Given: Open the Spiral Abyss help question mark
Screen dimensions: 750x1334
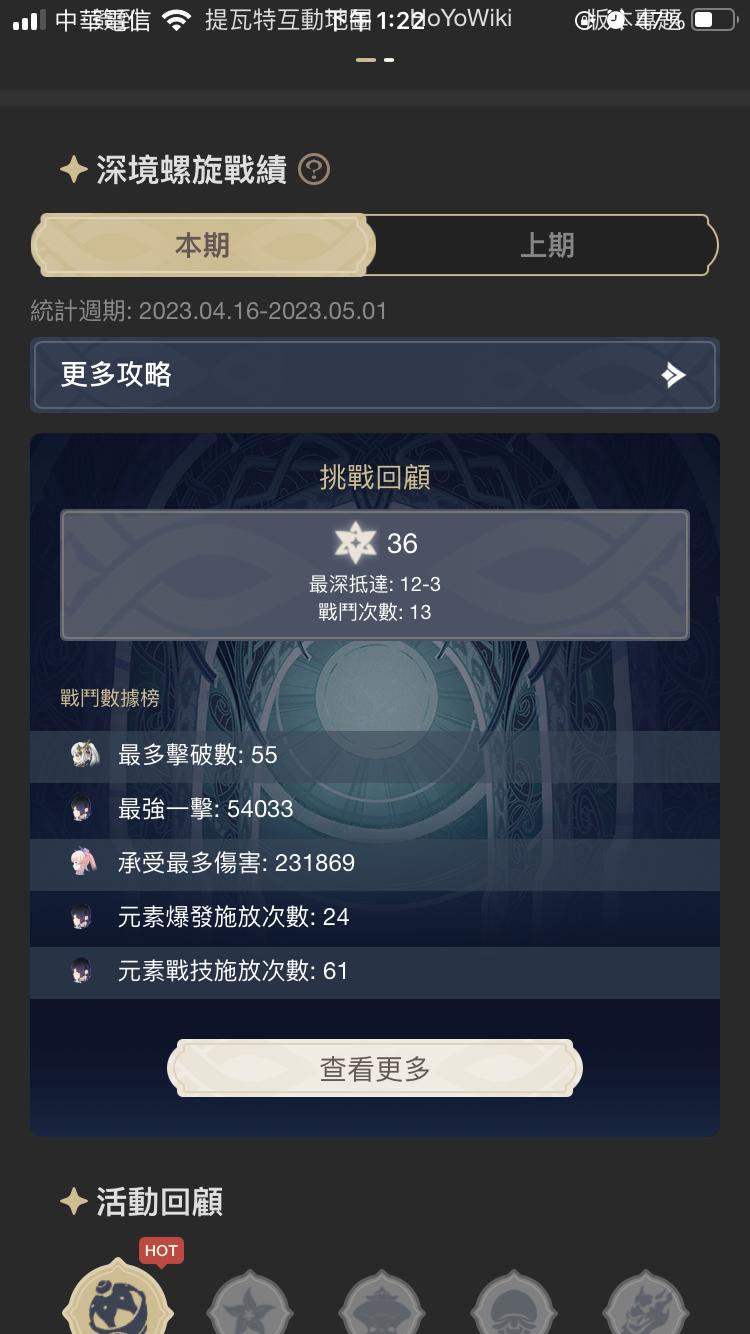Looking at the screenshot, I should 314,170.
